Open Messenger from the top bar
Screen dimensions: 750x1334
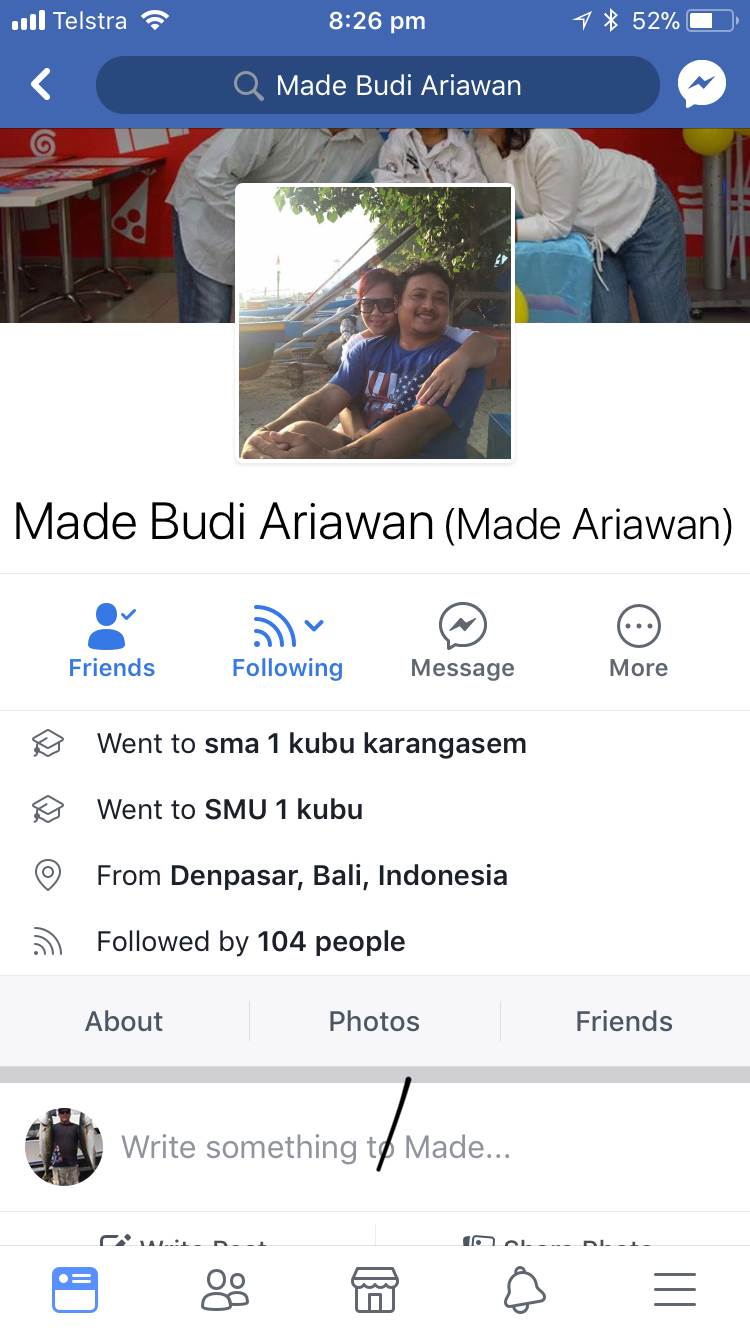tap(701, 85)
